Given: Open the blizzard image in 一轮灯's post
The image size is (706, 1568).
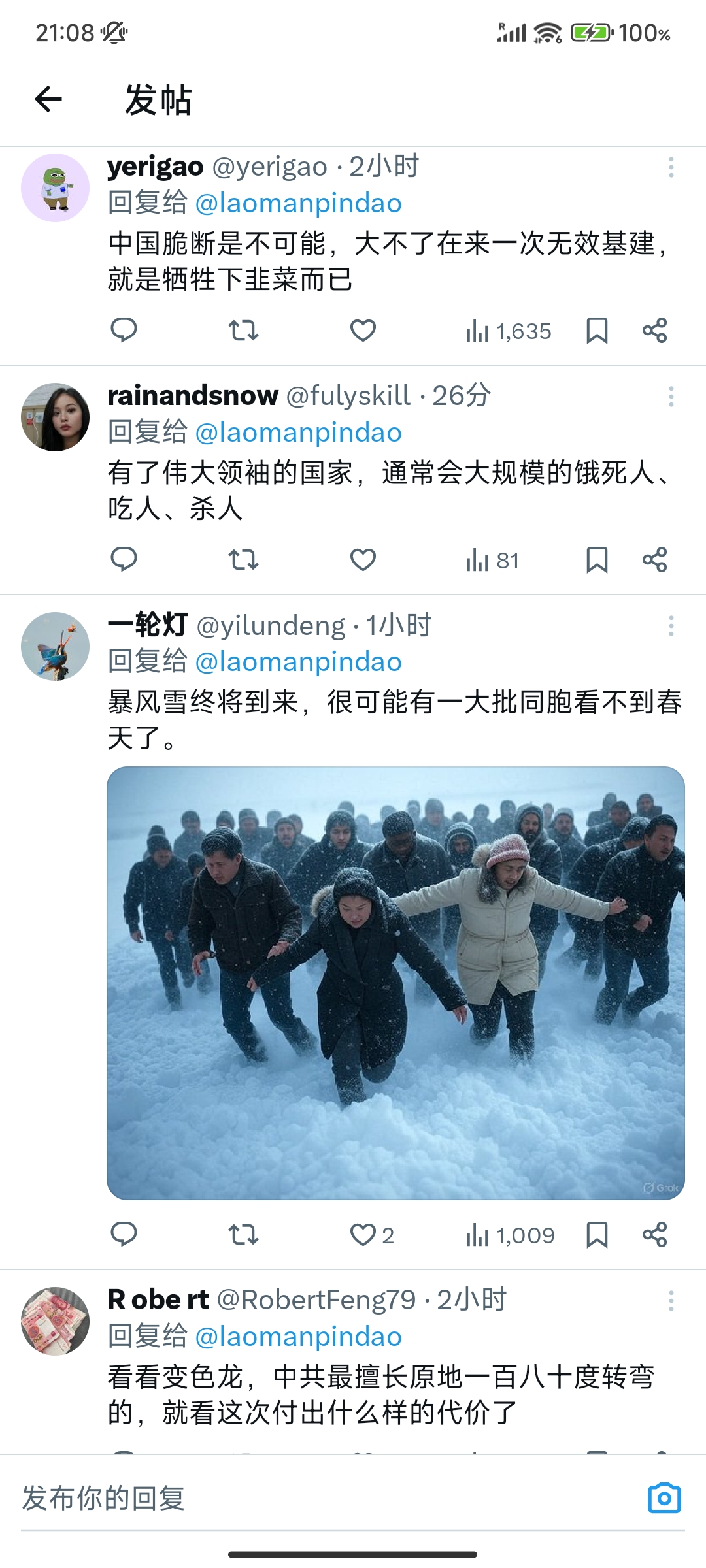Looking at the screenshot, I should coord(395,983).
